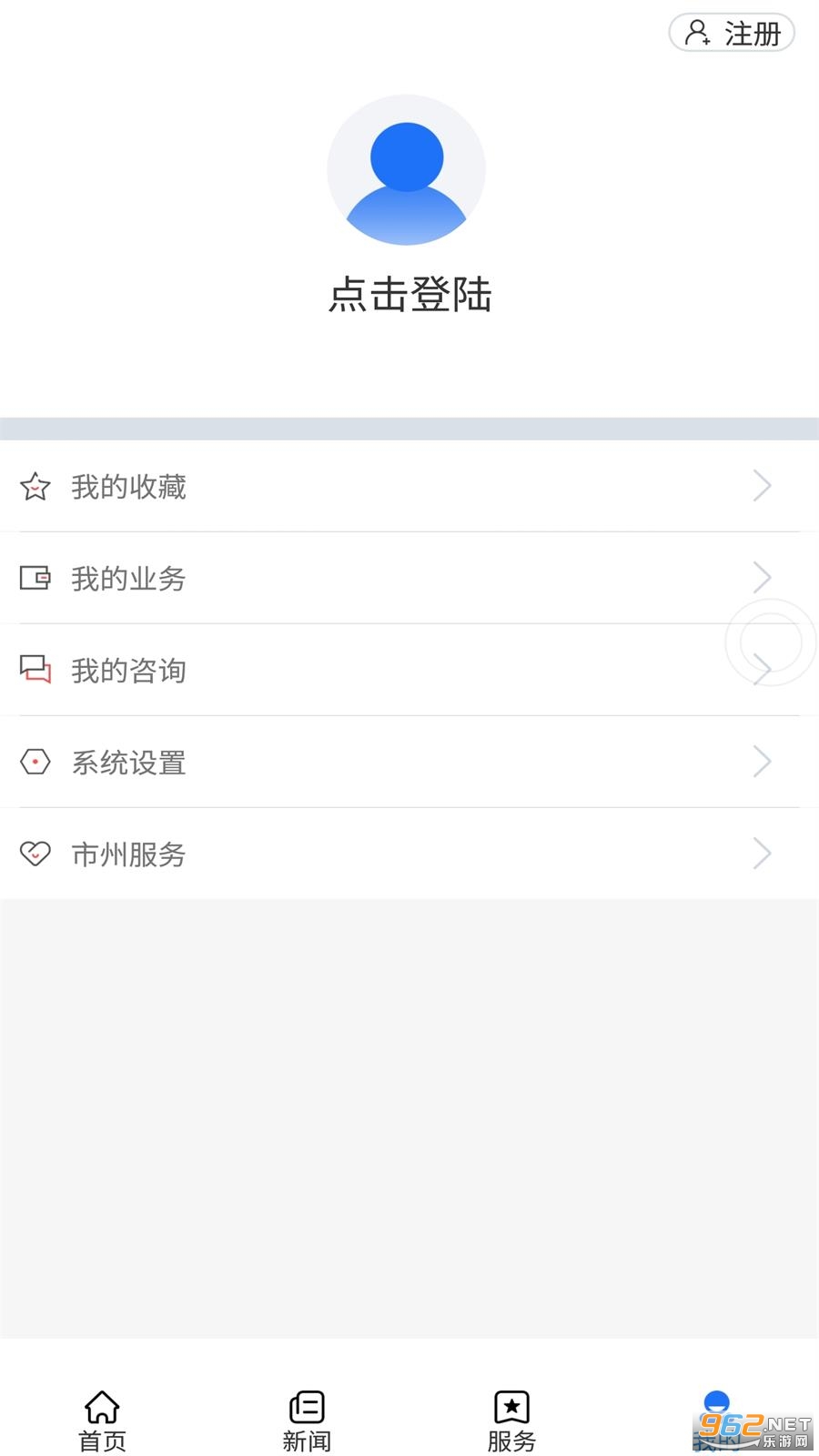Open 市州服务 row
This screenshot has height=1456, width=819.
[x=409, y=854]
